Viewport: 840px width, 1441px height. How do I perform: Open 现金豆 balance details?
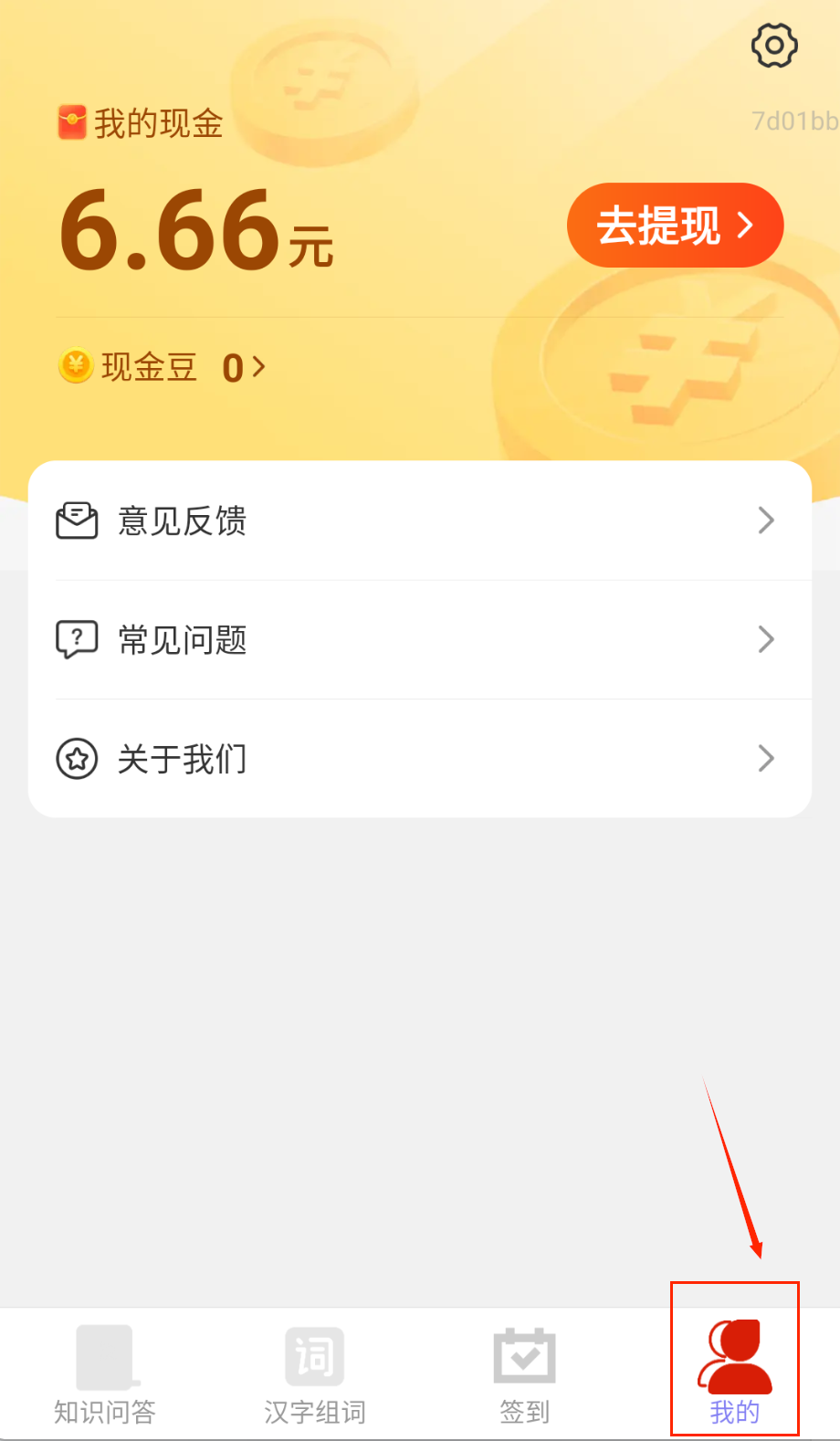(163, 367)
